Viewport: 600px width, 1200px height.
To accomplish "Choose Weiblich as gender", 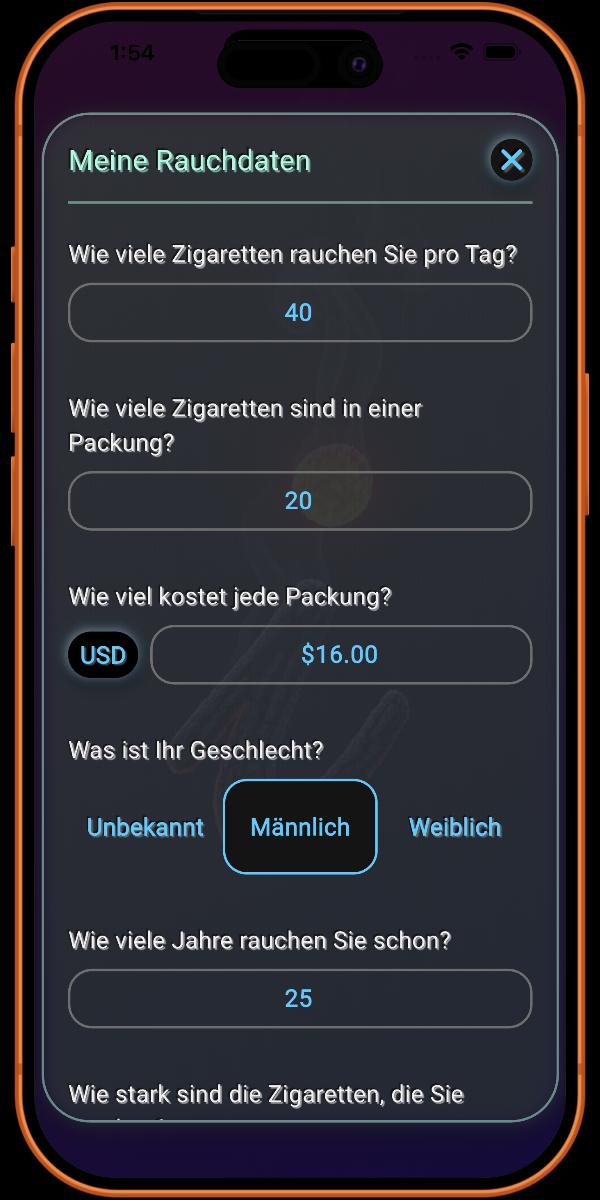I will [x=455, y=827].
